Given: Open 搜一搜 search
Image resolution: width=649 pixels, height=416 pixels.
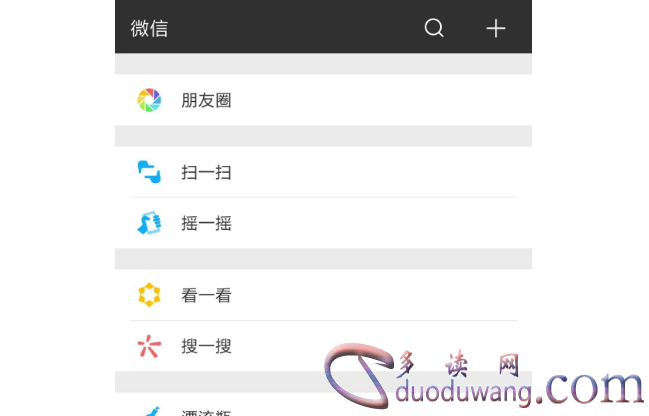Looking at the screenshot, I should tap(206, 346).
